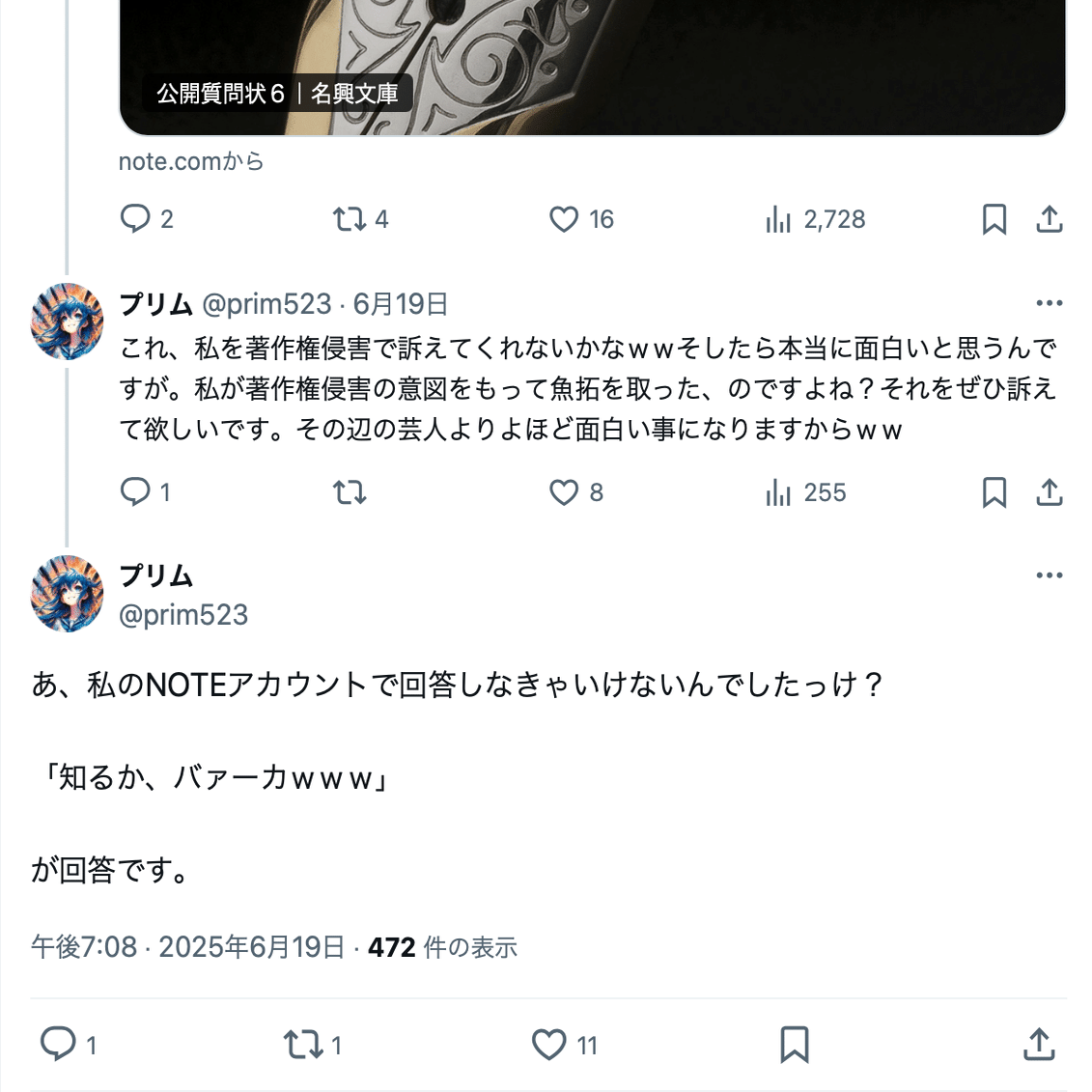Bookmark the post with 255 views
The width and height of the screenshot is (1092, 1092).
(994, 492)
